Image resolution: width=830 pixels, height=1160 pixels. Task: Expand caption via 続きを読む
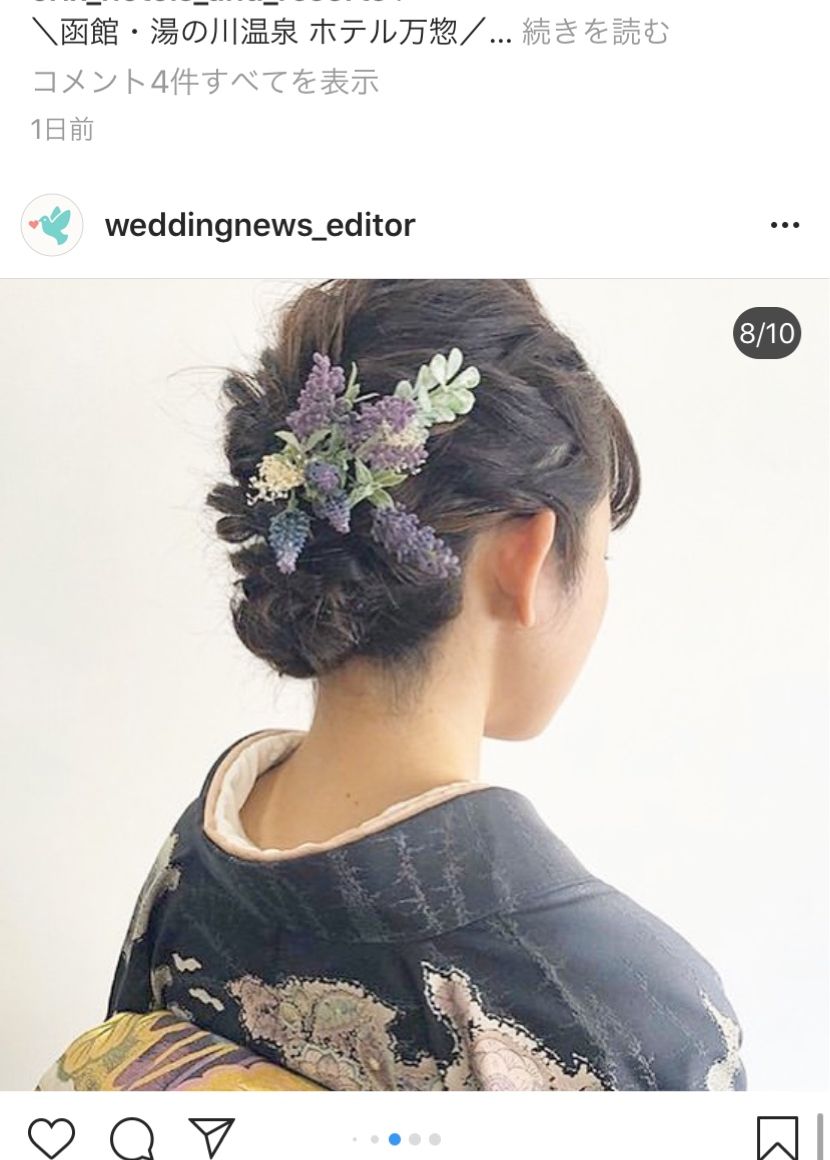(x=595, y=33)
